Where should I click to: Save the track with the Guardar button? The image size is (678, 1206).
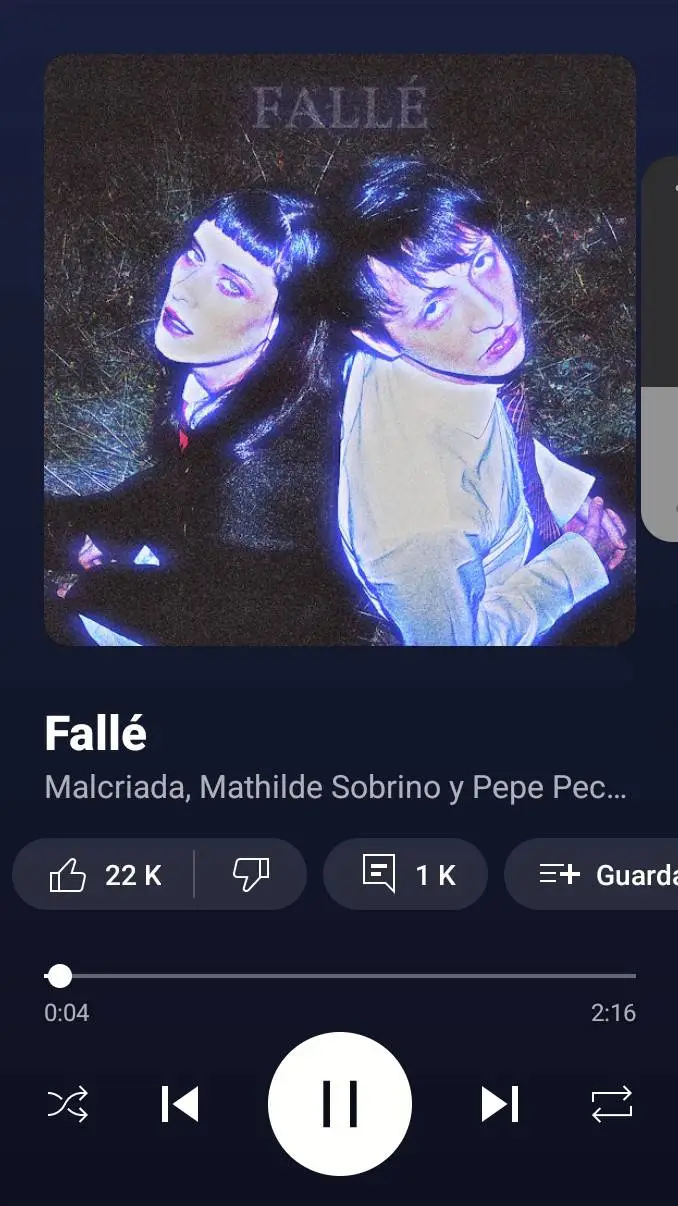tap(600, 875)
